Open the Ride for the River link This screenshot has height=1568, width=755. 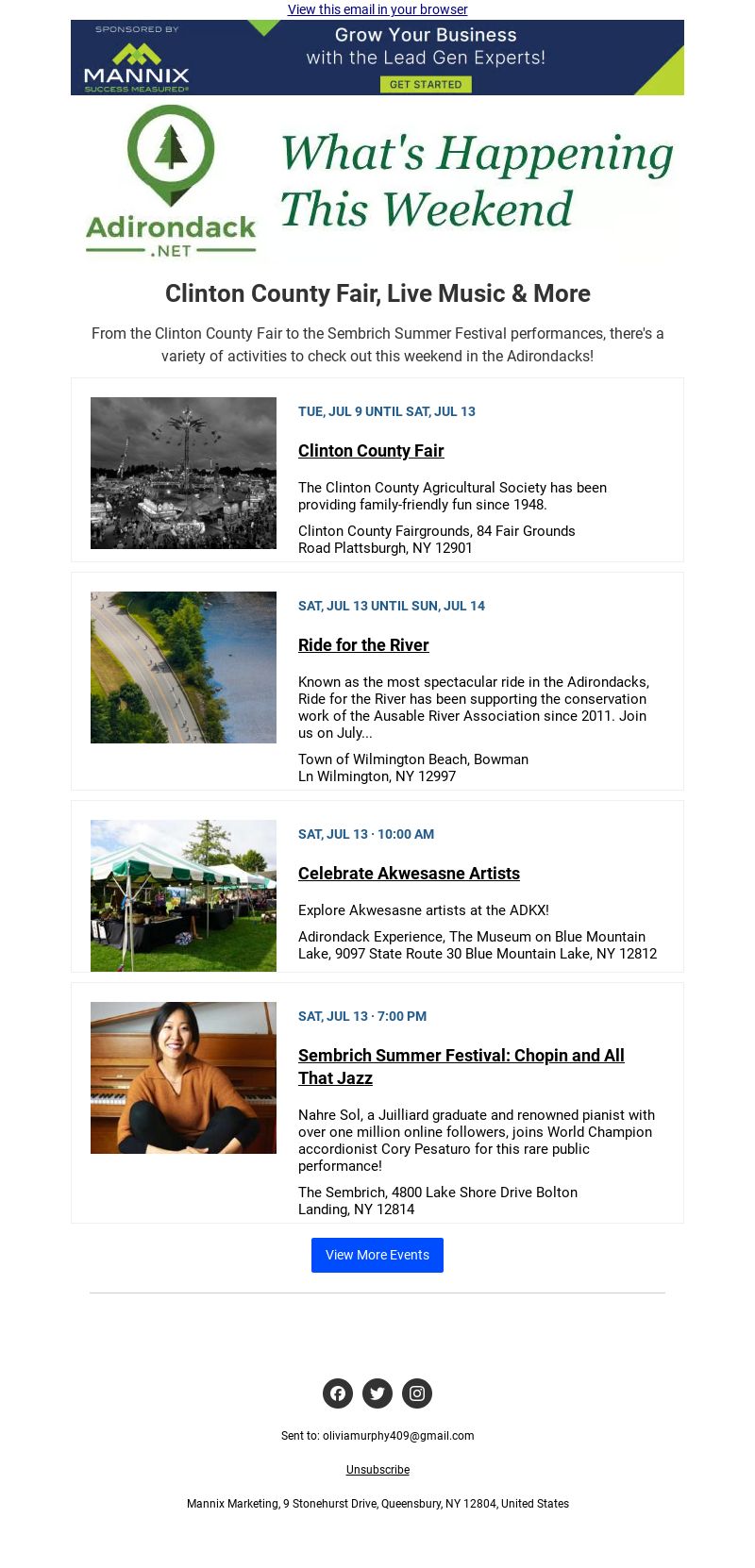[363, 645]
